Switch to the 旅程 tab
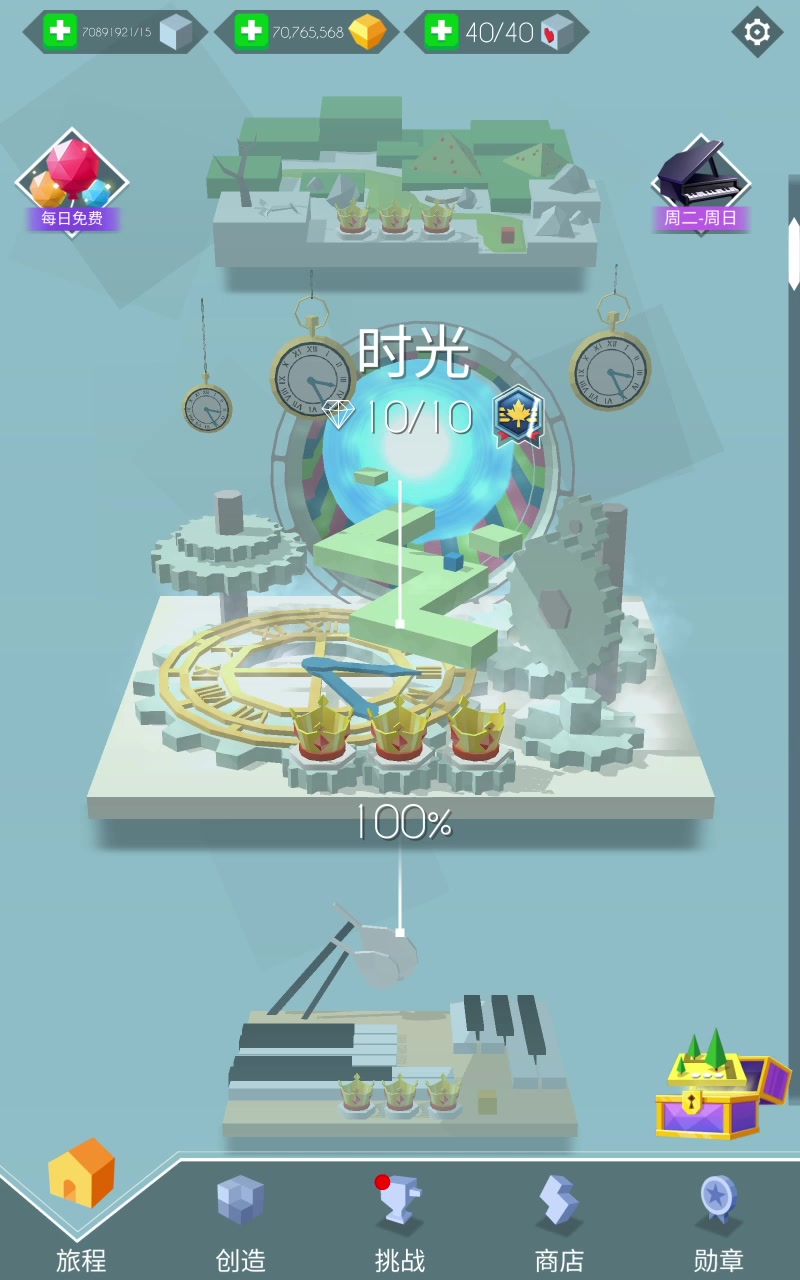Screen dimensions: 800x1280 [x=81, y=1210]
